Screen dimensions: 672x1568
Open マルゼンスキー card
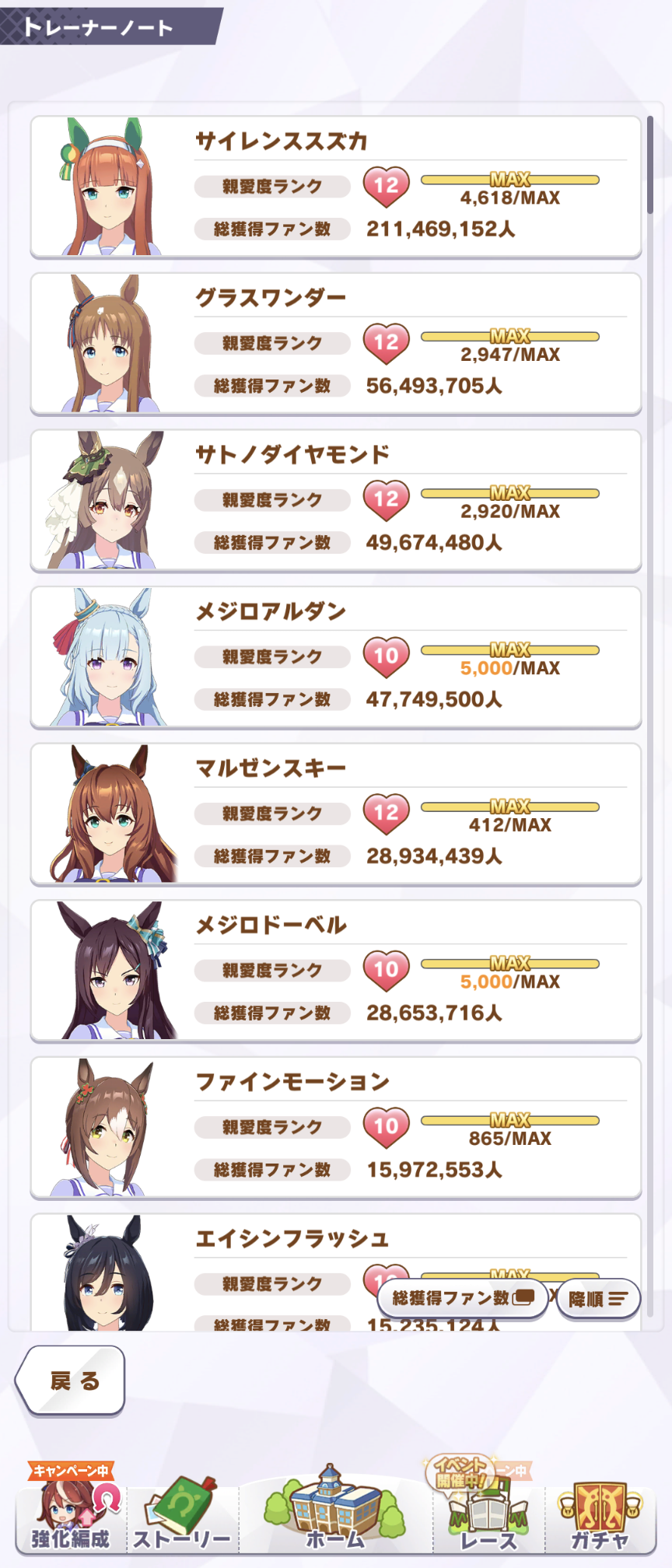pyautogui.click(x=335, y=814)
